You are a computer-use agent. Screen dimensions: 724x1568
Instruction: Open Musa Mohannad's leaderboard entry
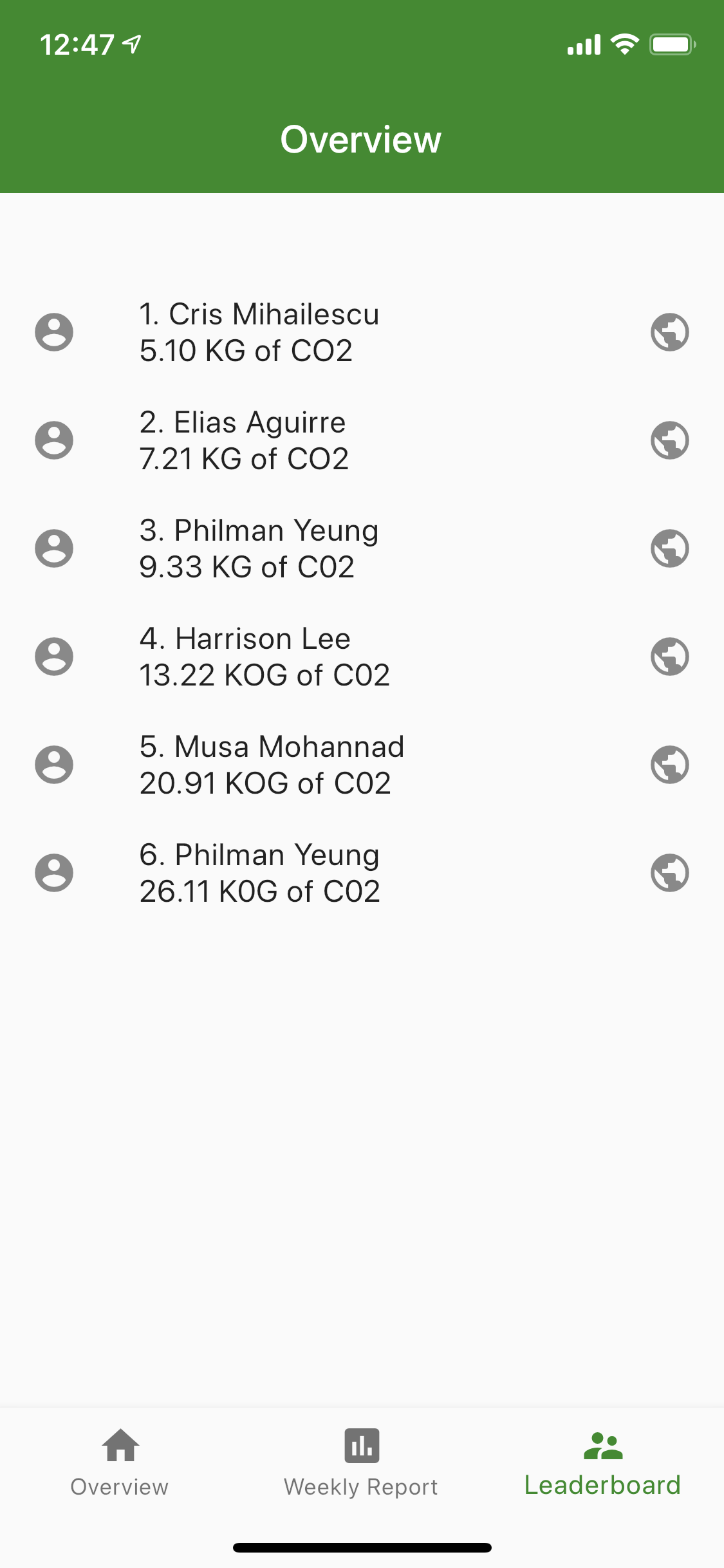click(x=272, y=765)
